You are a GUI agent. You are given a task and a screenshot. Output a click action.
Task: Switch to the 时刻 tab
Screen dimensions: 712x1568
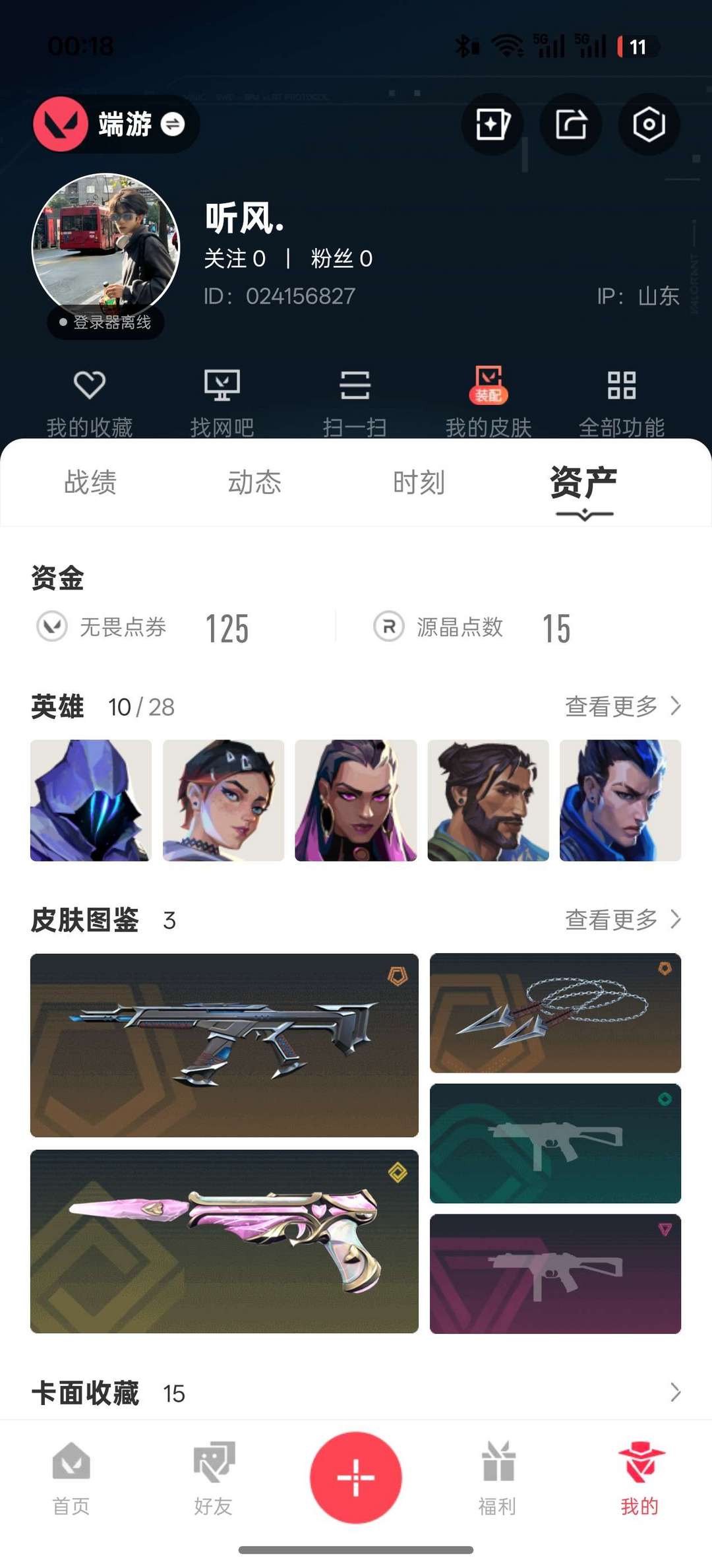(x=420, y=482)
